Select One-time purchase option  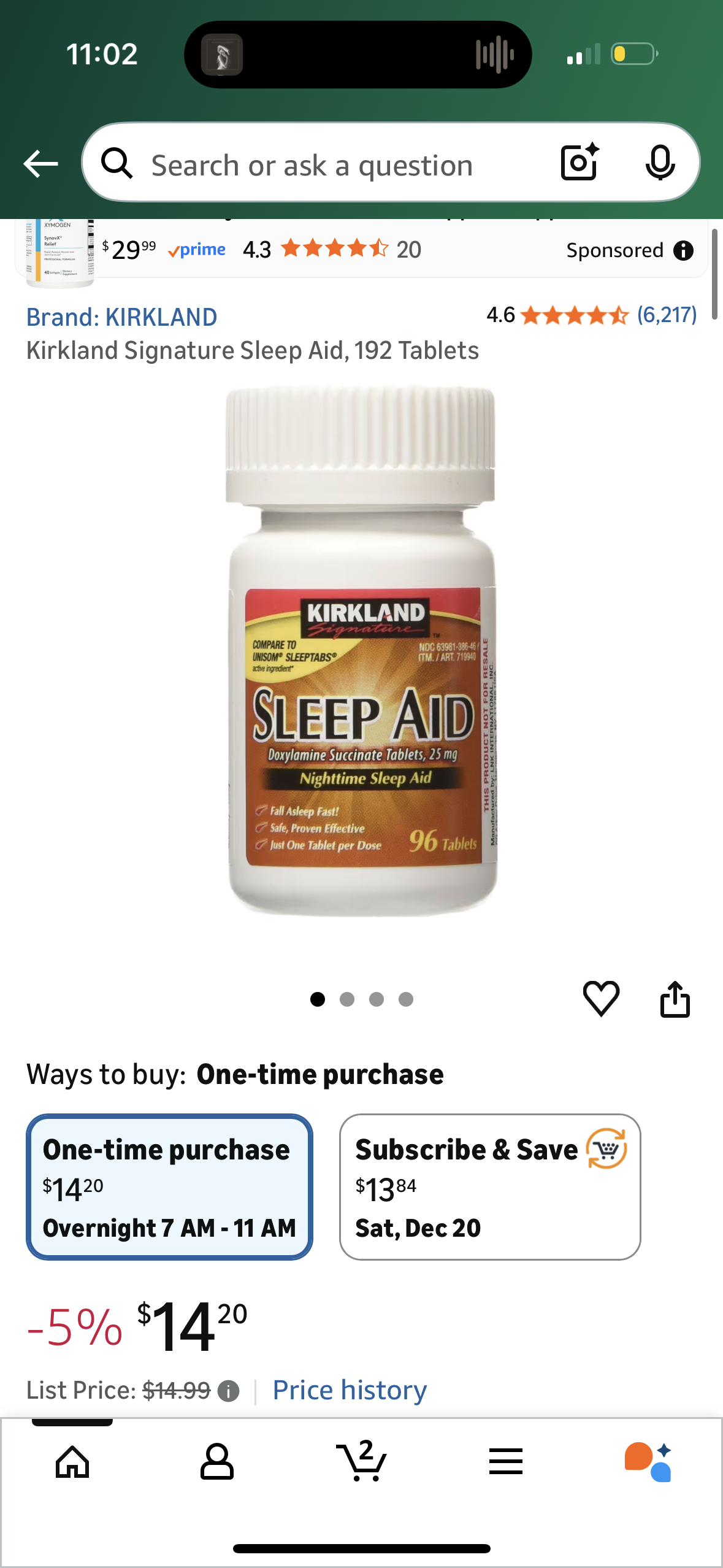click(170, 1186)
